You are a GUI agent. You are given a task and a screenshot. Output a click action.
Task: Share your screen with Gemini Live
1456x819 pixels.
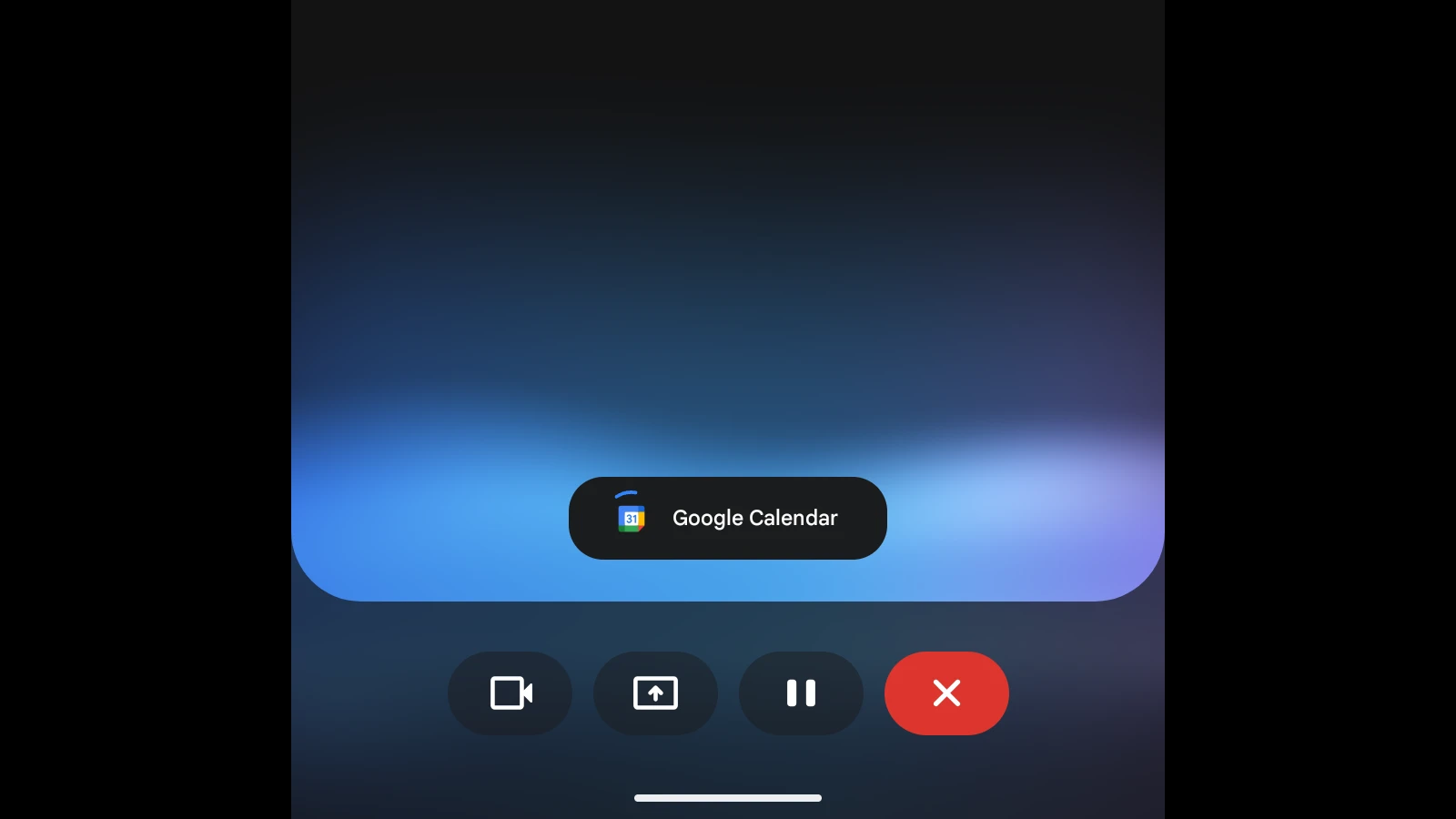[655, 693]
